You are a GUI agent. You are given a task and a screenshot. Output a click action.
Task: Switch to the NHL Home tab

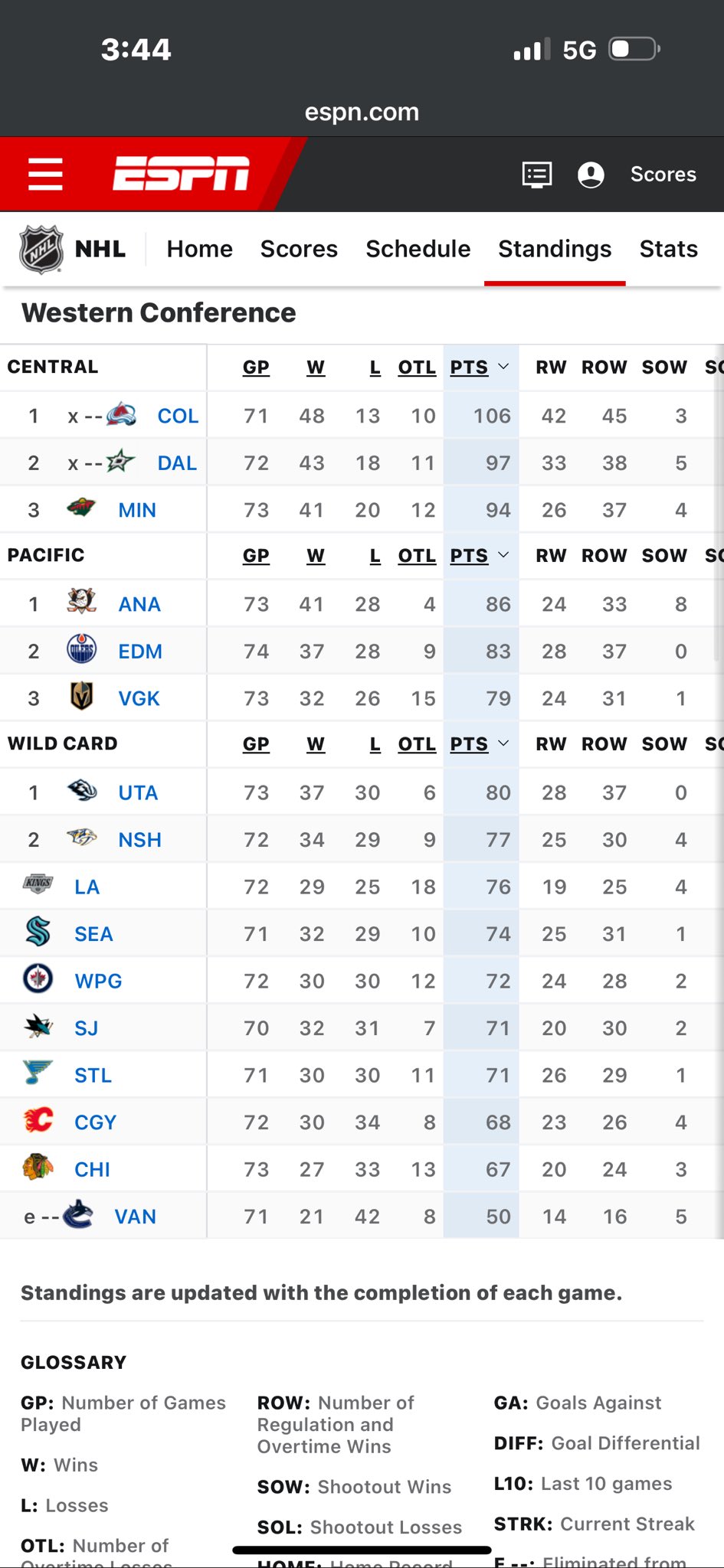click(199, 249)
